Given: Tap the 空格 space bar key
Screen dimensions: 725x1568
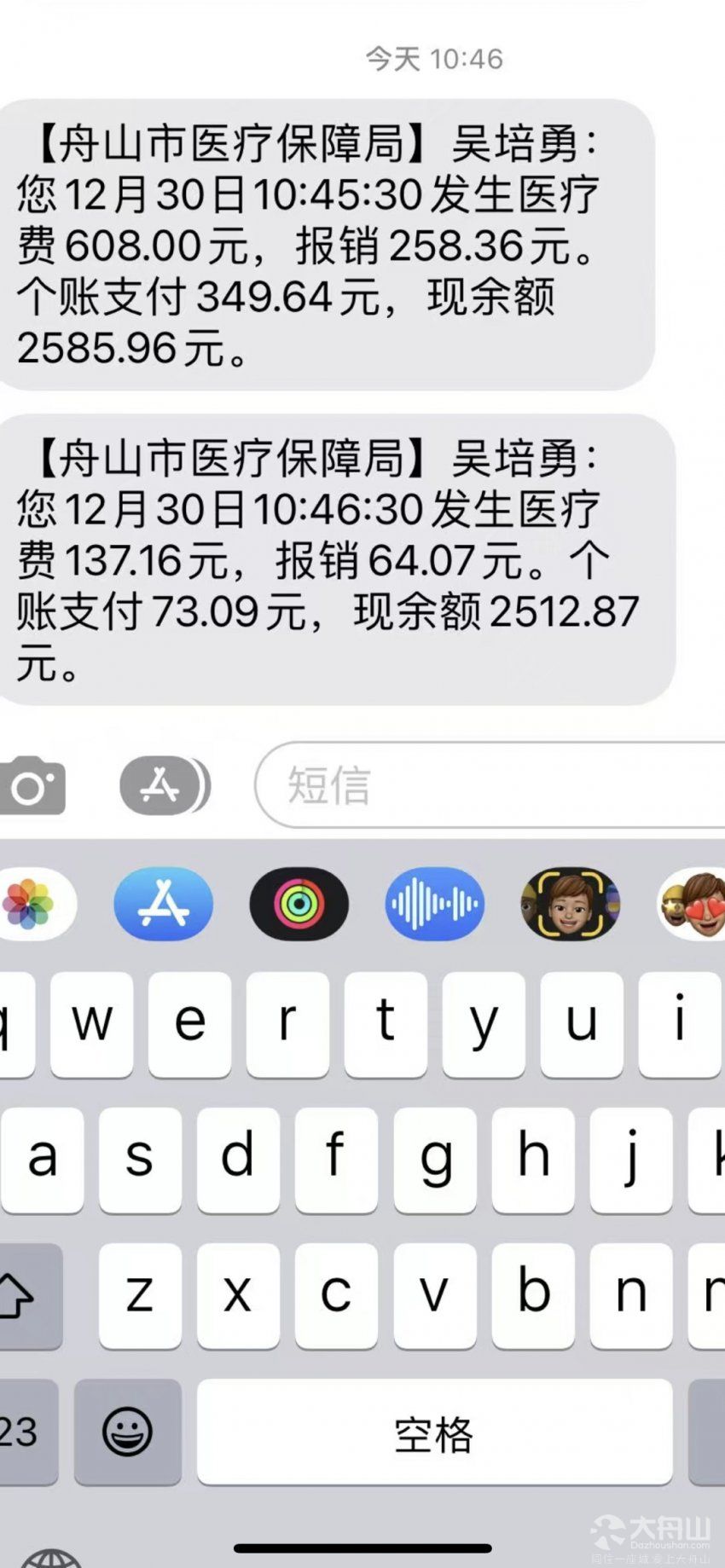Looking at the screenshot, I should click(434, 1432).
